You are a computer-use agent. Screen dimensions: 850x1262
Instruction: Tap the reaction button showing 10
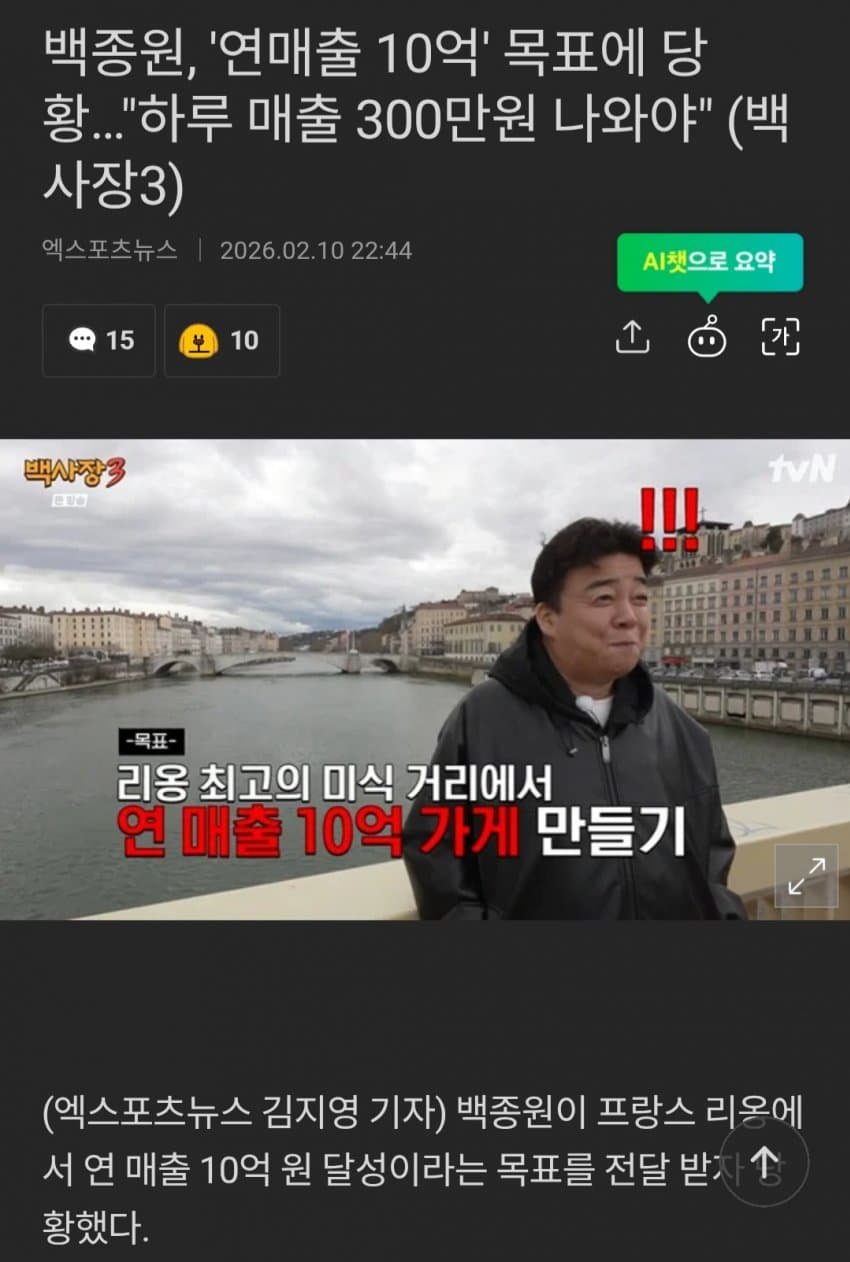pyautogui.click(x=221, y=341)
